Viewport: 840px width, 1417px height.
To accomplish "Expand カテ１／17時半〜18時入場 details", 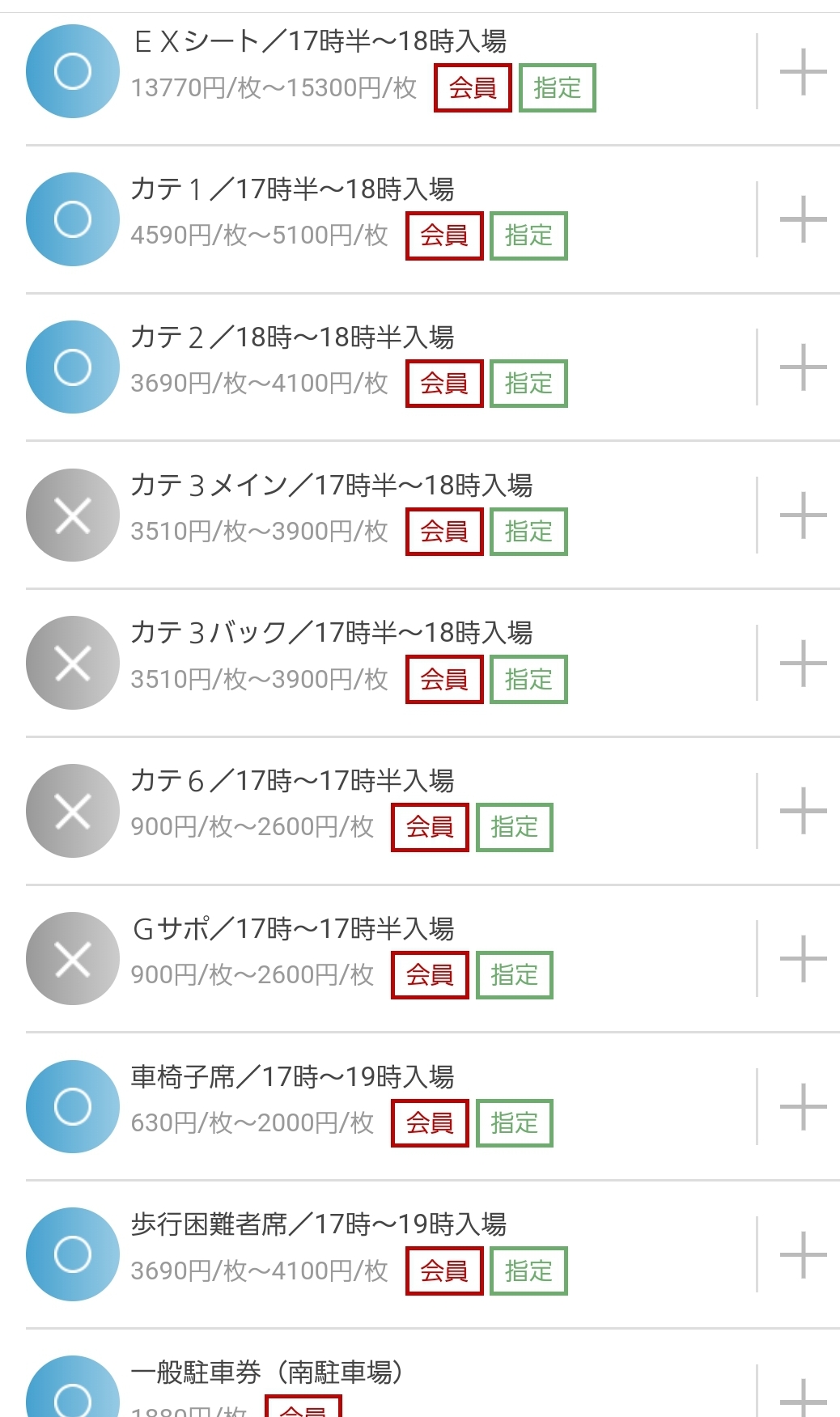I will pos(803,219).
